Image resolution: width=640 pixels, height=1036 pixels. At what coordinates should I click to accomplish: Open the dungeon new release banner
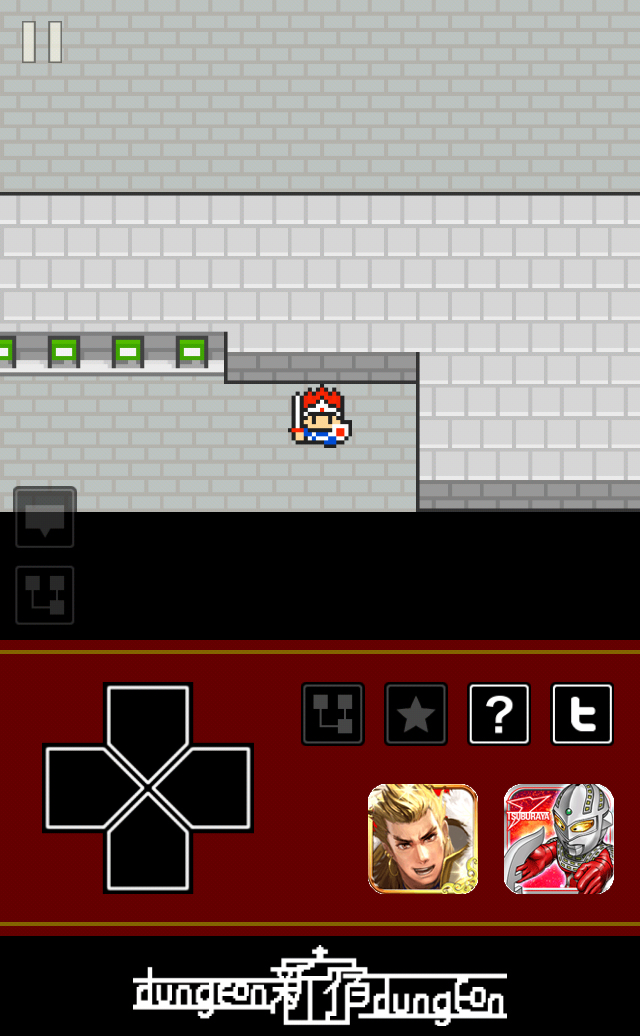click(320, 990)
